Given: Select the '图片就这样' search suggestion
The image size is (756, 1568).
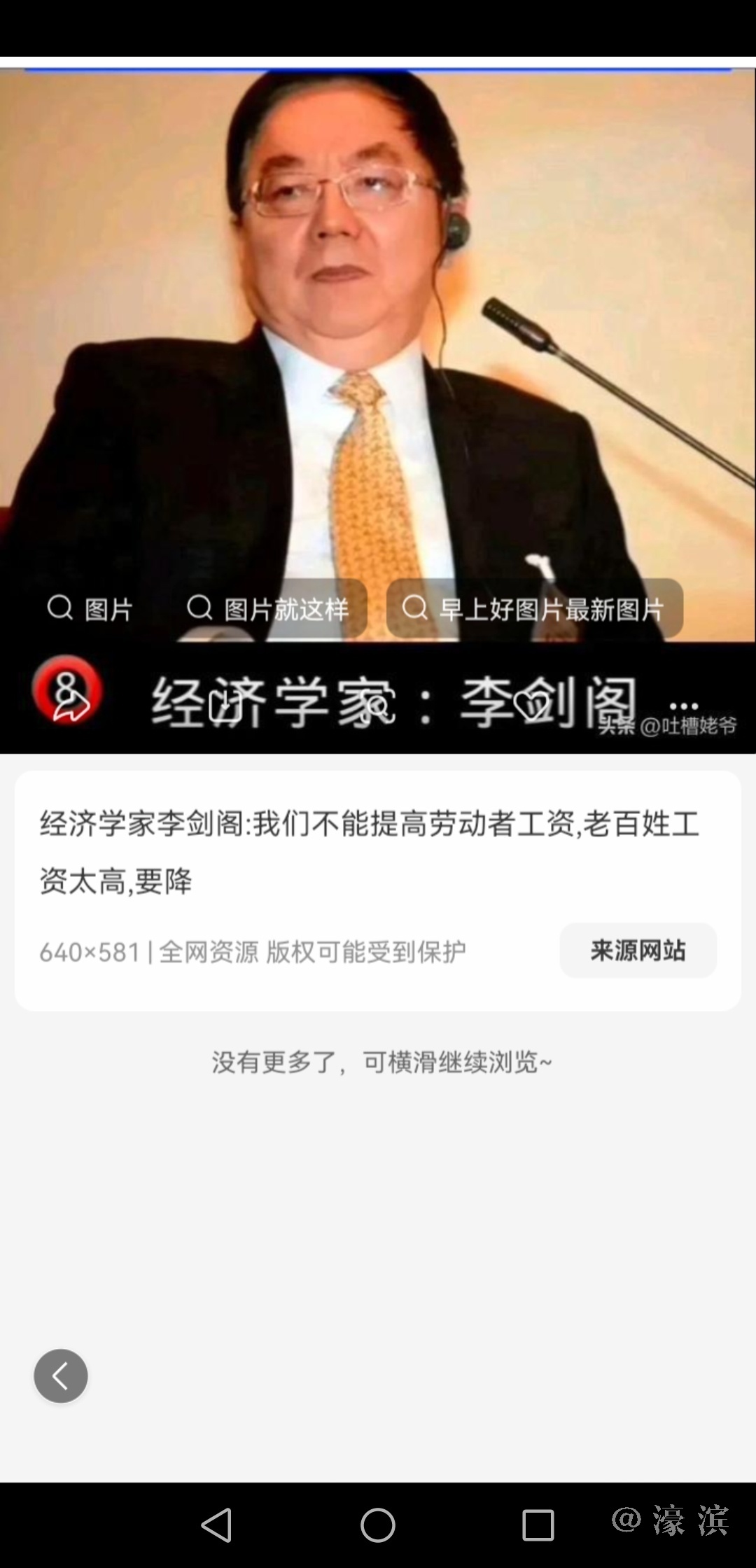Looking at the screenshot, I should pyautogui.click(x=268, y=609).
